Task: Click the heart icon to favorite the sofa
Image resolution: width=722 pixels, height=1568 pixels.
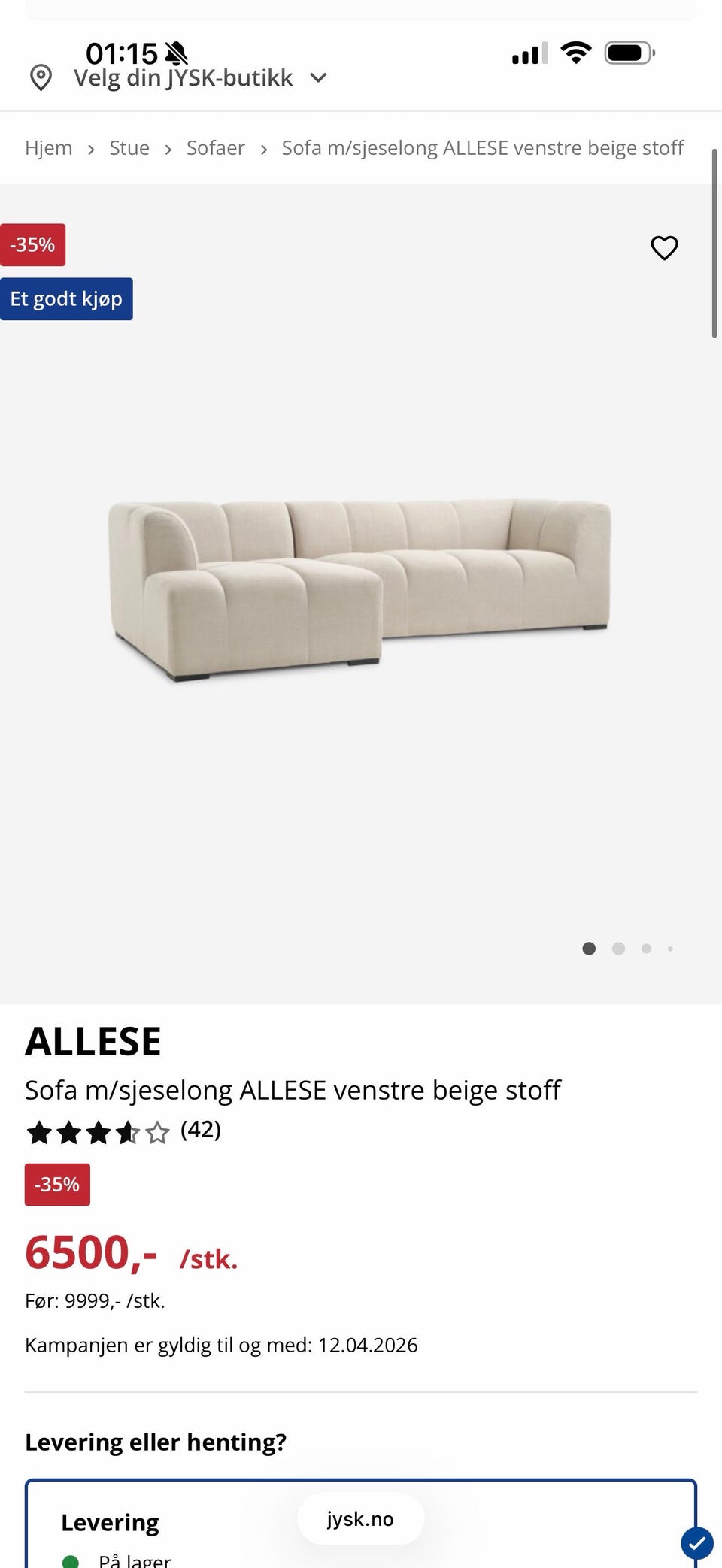Action: coord(664,248)
